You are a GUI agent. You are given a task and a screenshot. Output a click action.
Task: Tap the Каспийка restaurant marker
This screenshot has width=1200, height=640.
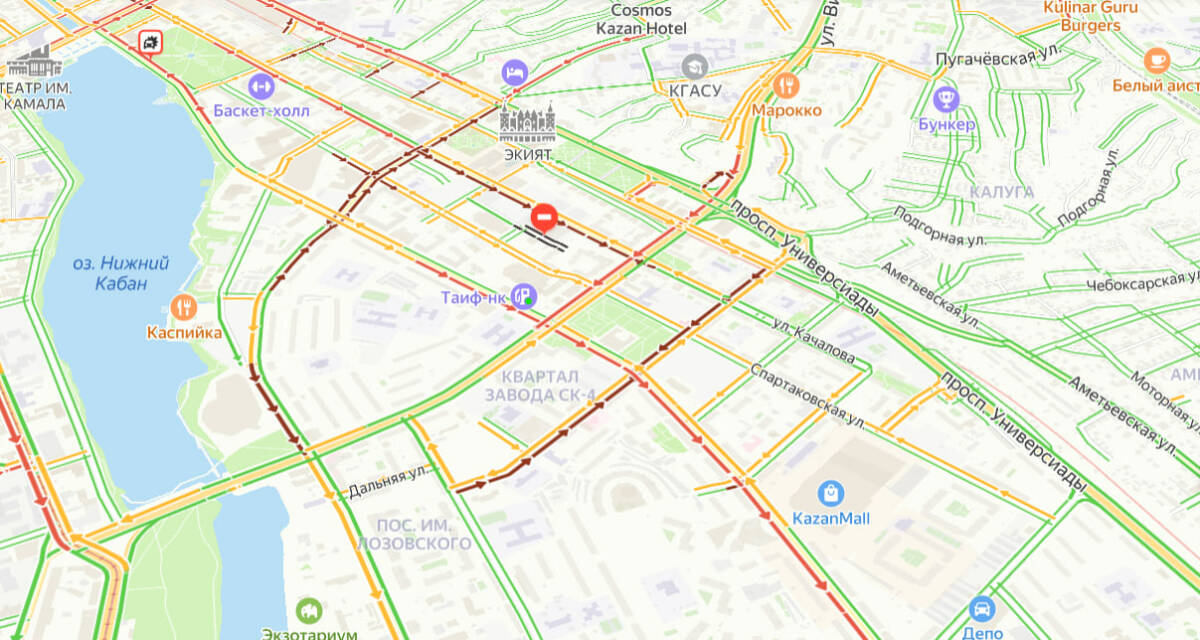point(183,307)
